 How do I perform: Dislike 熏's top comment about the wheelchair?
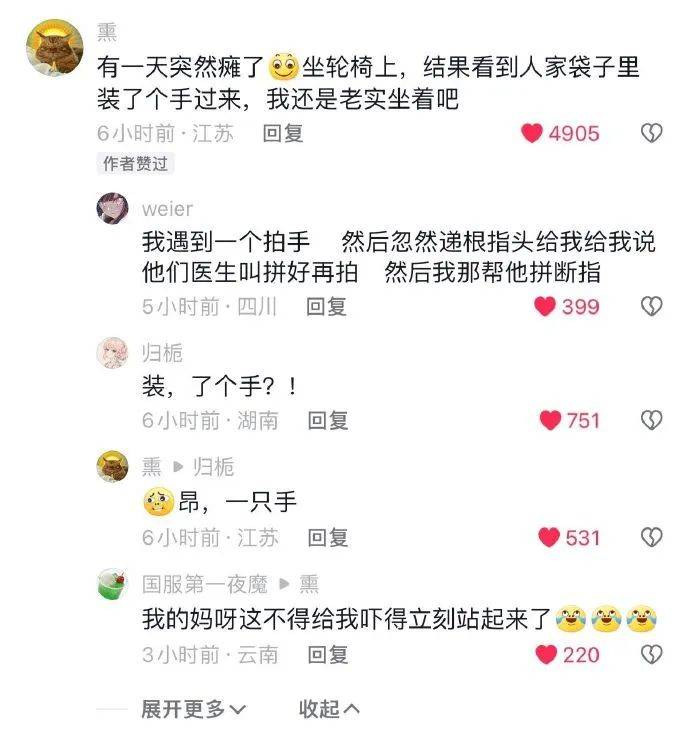(x=651, y=133)
